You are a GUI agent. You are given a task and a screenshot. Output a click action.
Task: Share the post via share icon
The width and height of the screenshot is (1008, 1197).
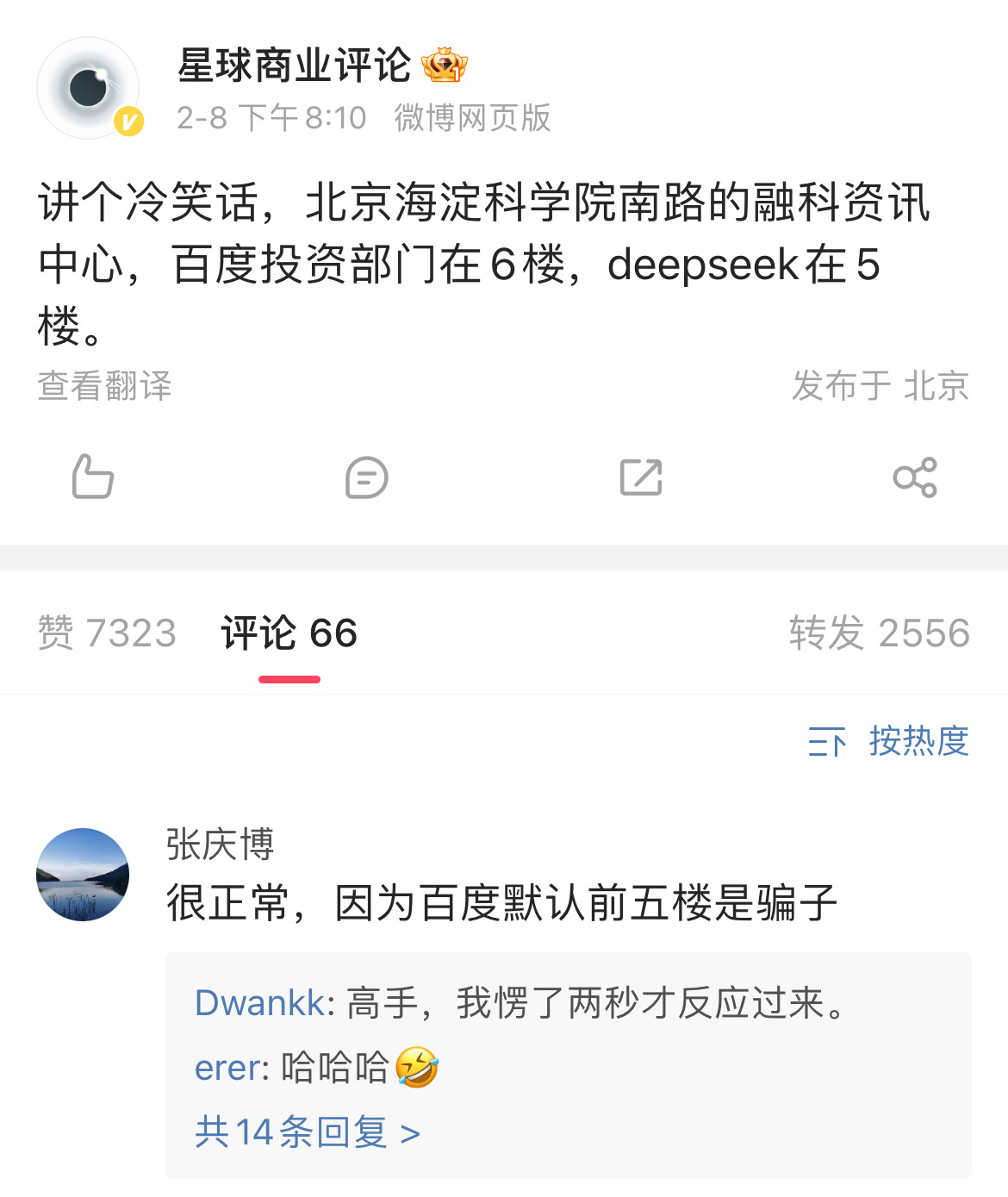point(915,477)
